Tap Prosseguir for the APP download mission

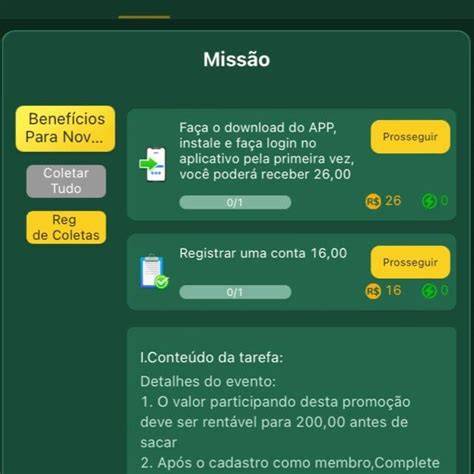point(410,137)
